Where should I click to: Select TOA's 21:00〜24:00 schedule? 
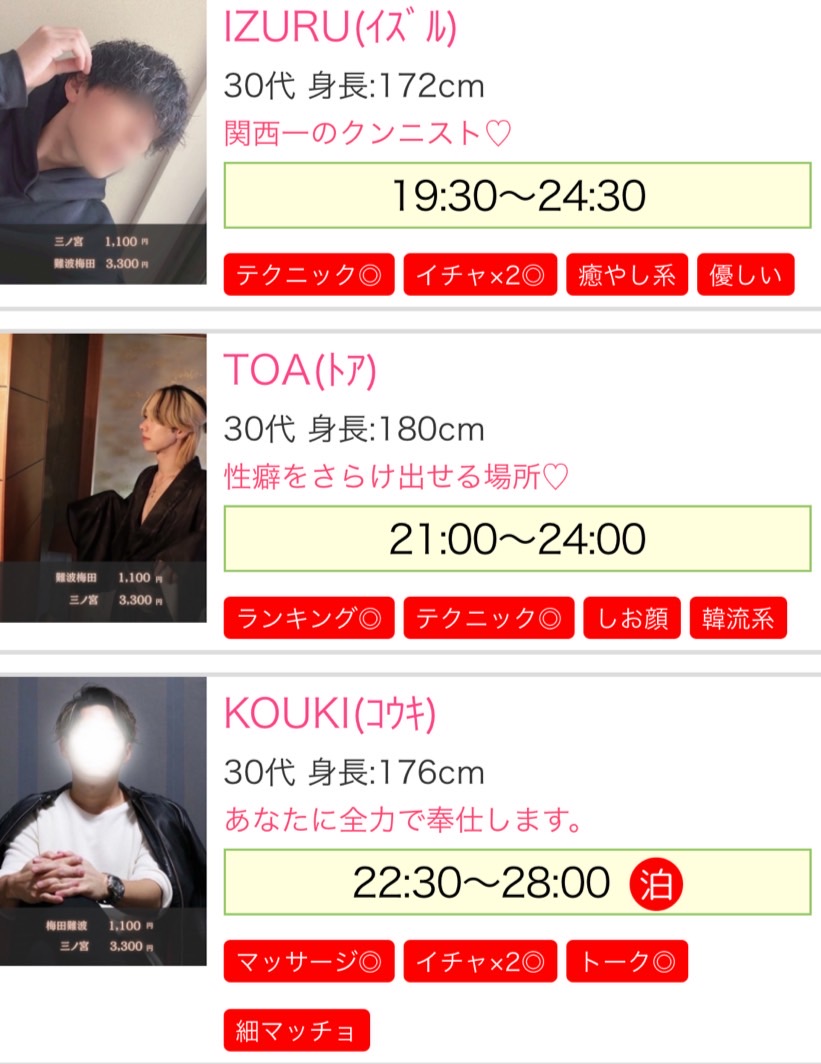517,539
